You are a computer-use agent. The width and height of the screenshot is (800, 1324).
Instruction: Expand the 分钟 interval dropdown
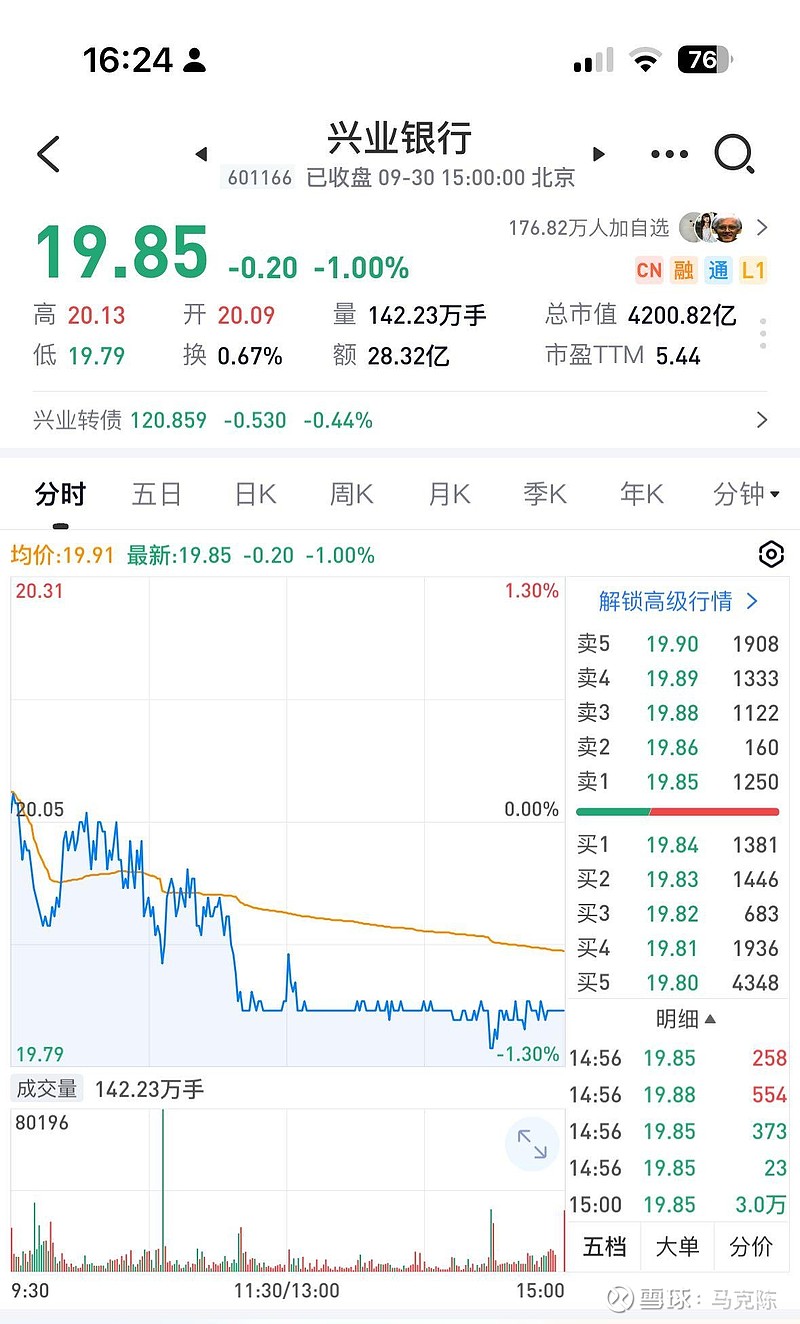[746, 494]
